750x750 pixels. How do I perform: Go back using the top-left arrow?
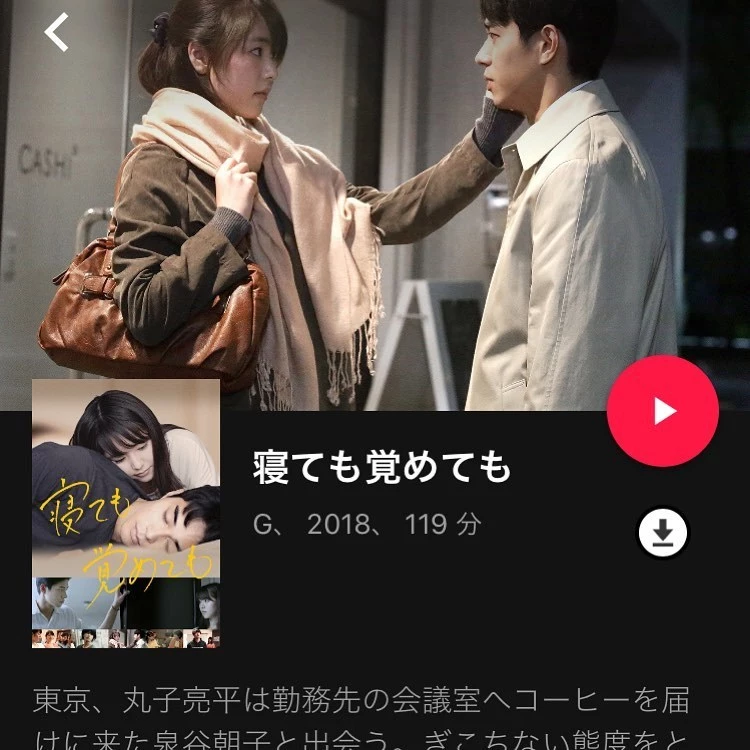tap(57, 33)
